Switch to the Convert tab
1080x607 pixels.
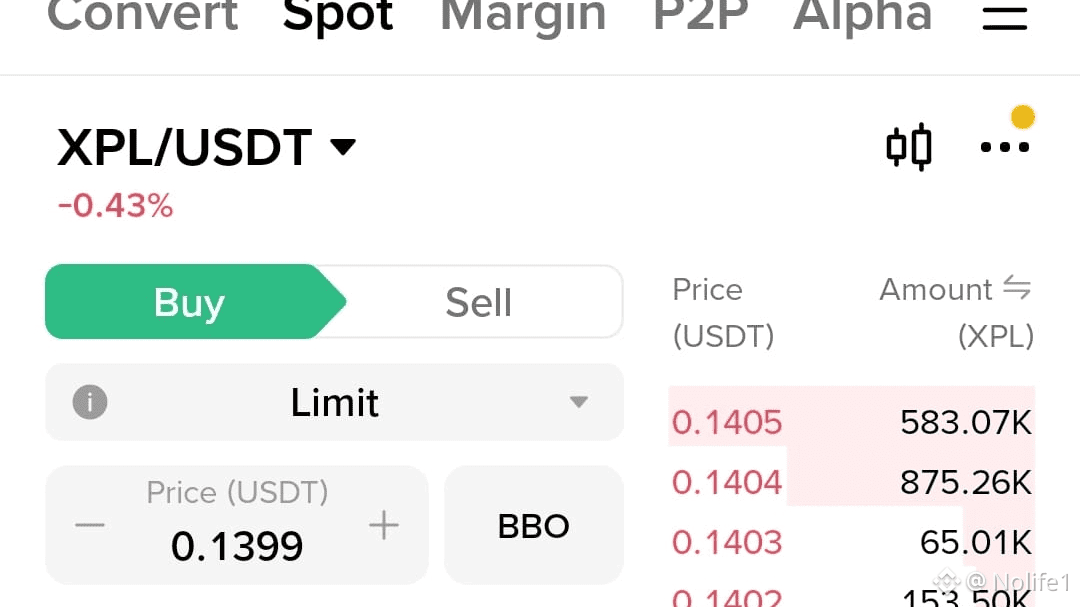[x=142, y=16]
